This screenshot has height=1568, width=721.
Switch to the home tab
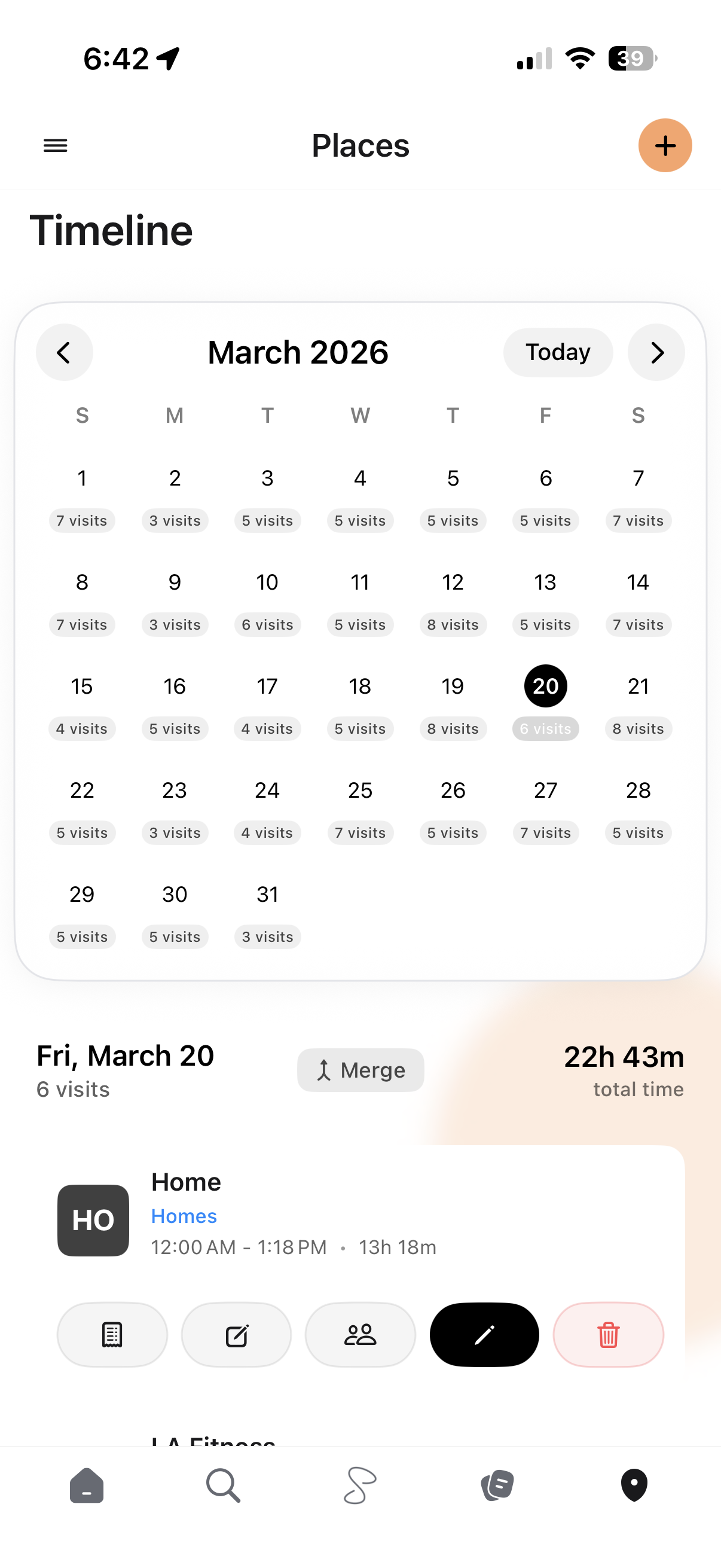point(87,1485)
